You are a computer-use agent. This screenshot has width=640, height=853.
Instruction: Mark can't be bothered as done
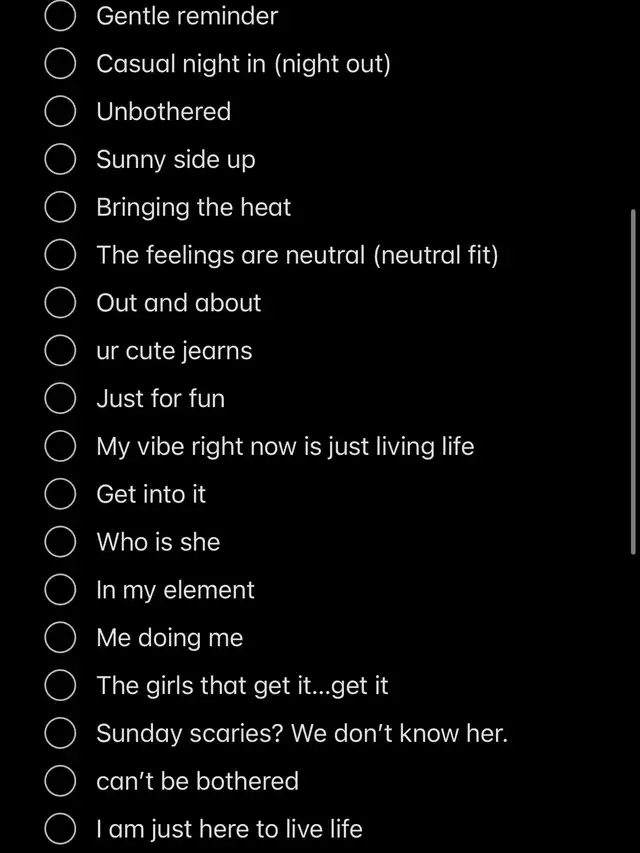point(61,781)
